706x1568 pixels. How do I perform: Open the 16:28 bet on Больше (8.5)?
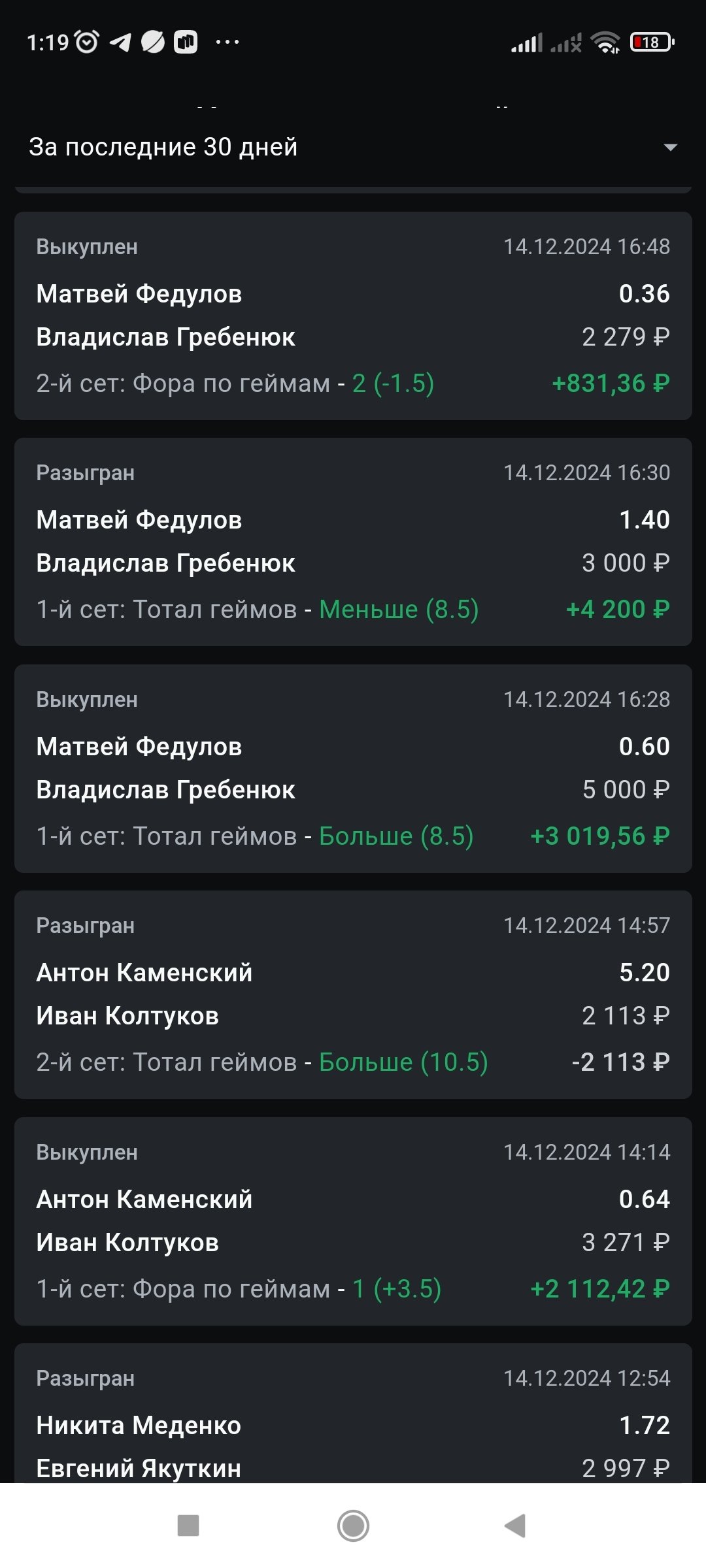(353, 768)
